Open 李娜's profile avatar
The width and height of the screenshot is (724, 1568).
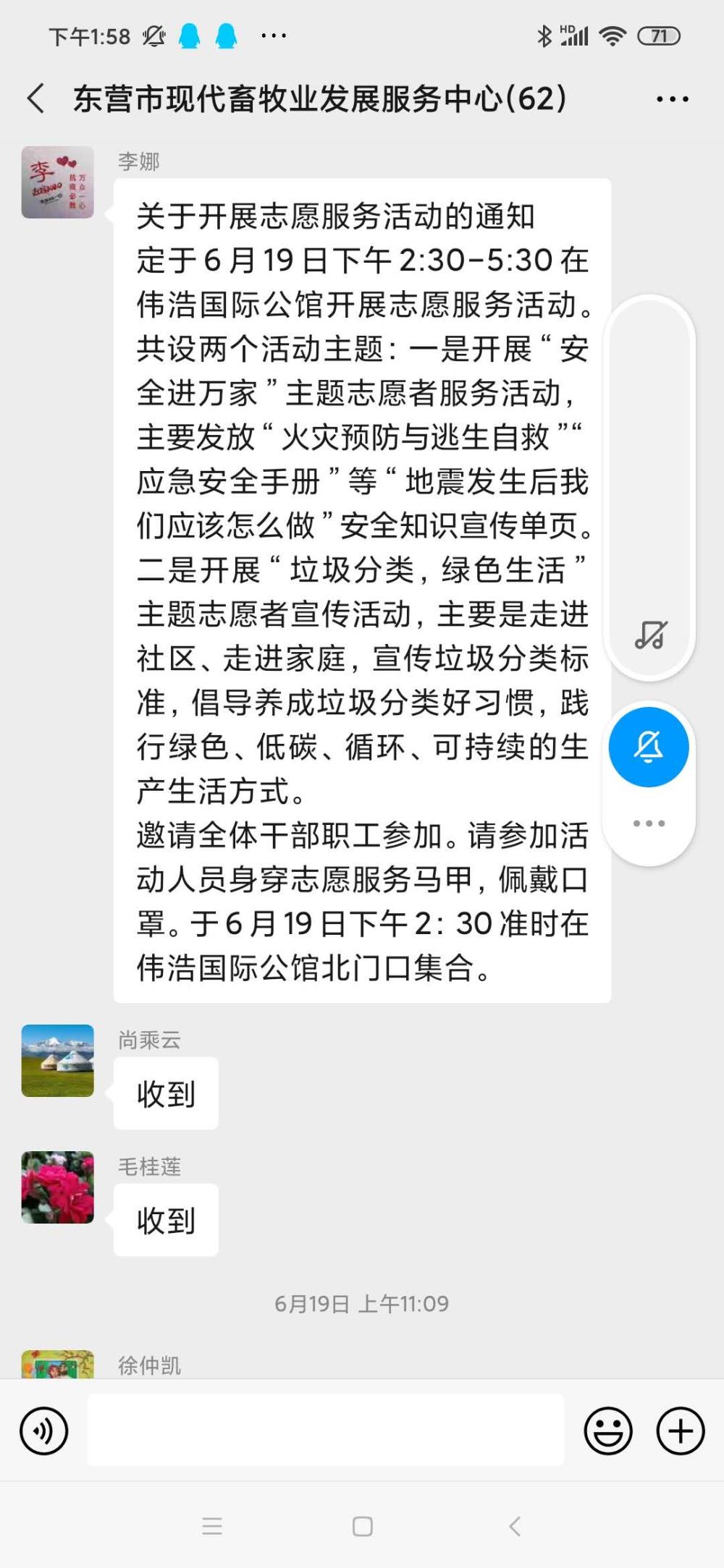58,182
